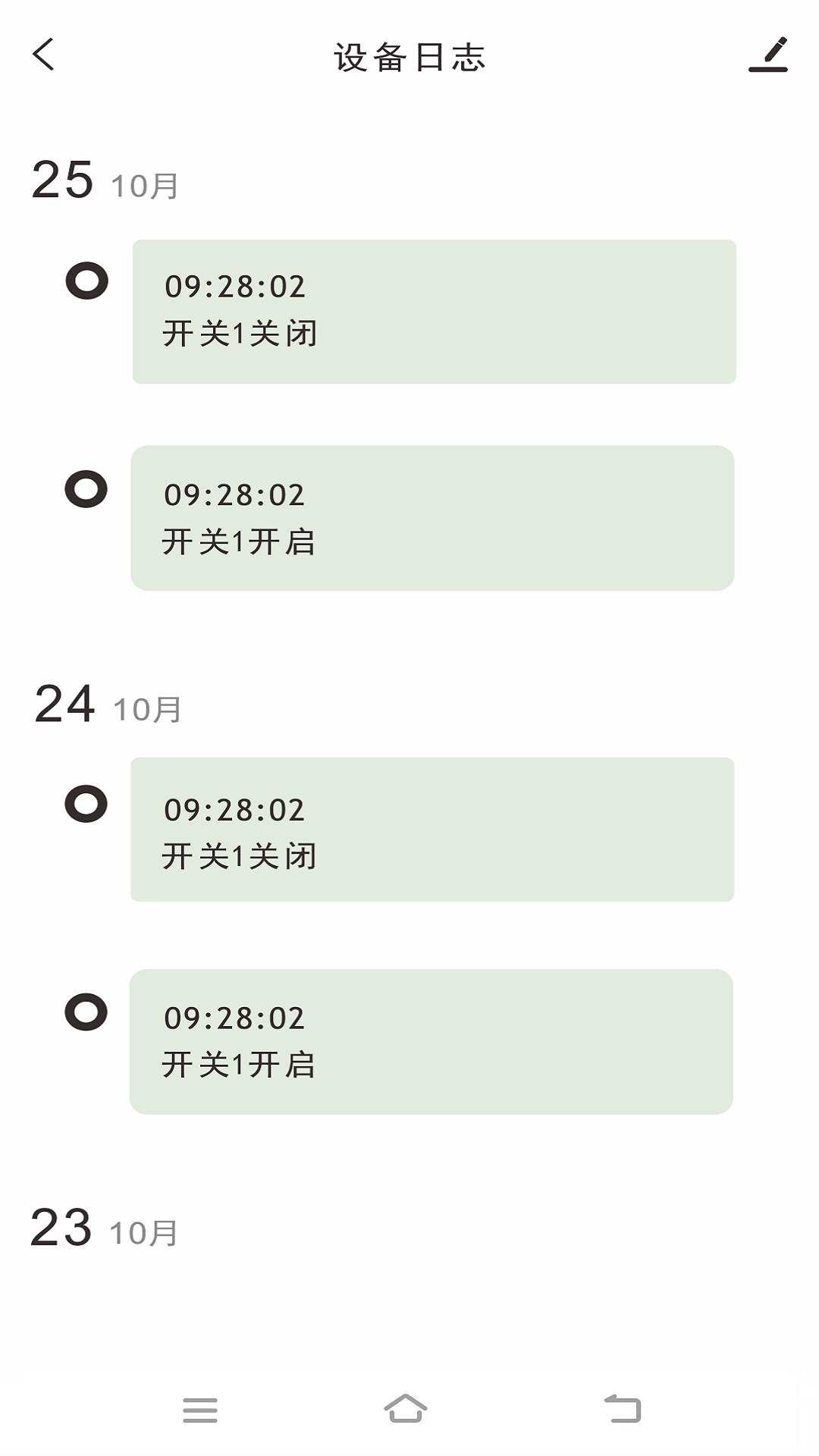Select the 开关1开启 entry dated 24 October
Screen dimensions: 819x1456
click(x=434, y=1040)
